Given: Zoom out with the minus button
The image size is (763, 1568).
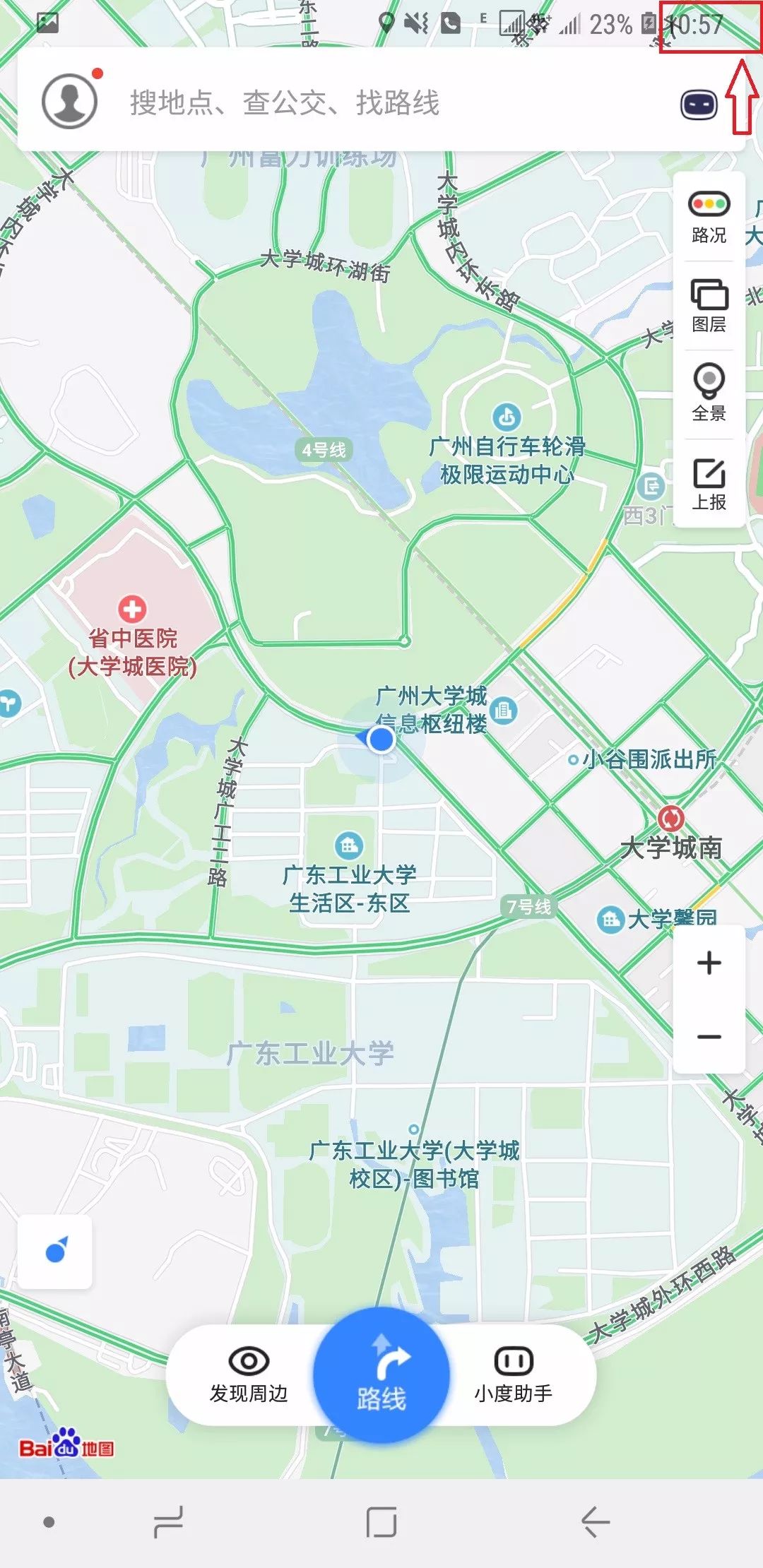Looking at the screenshot, I should [x=709, y=1037].
